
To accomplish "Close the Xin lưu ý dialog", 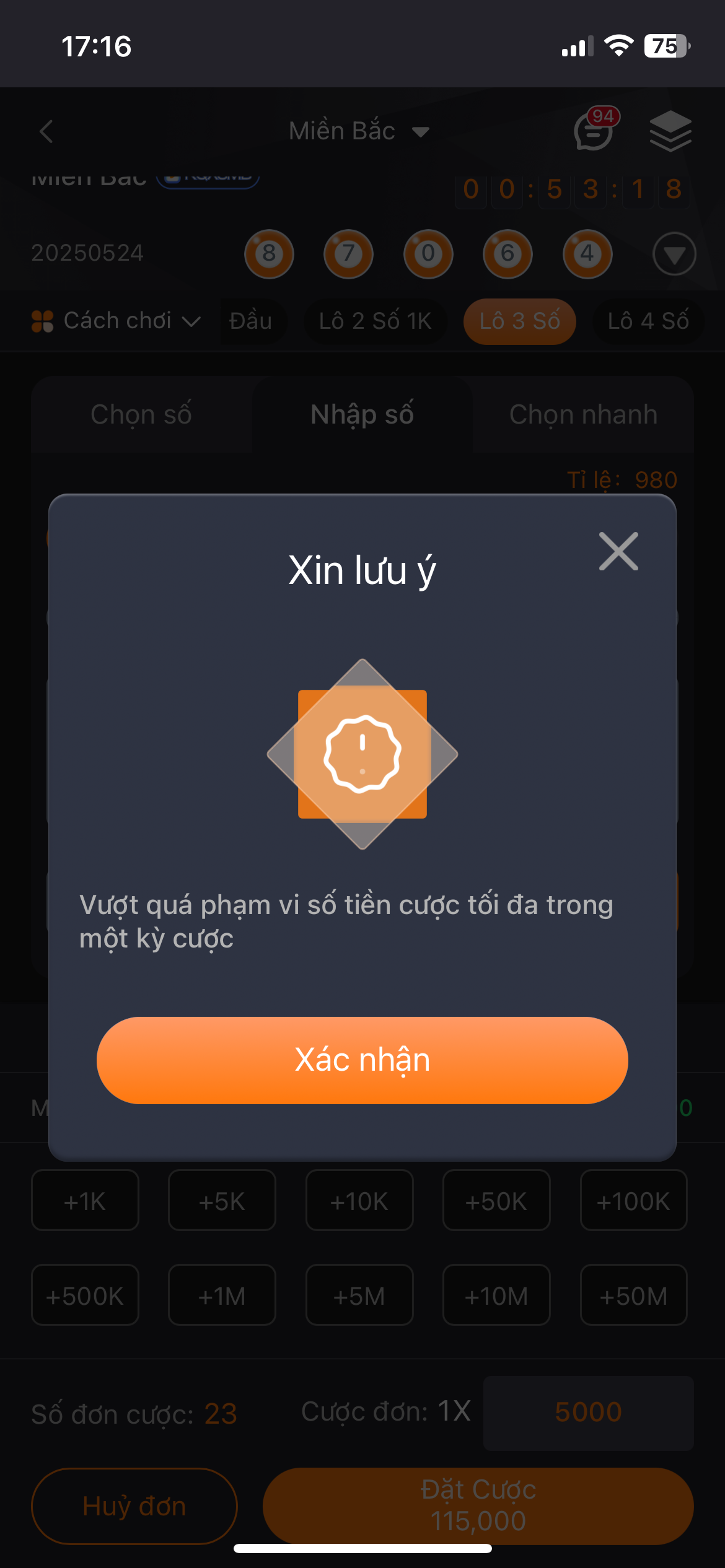I will [x=618, y=551].
